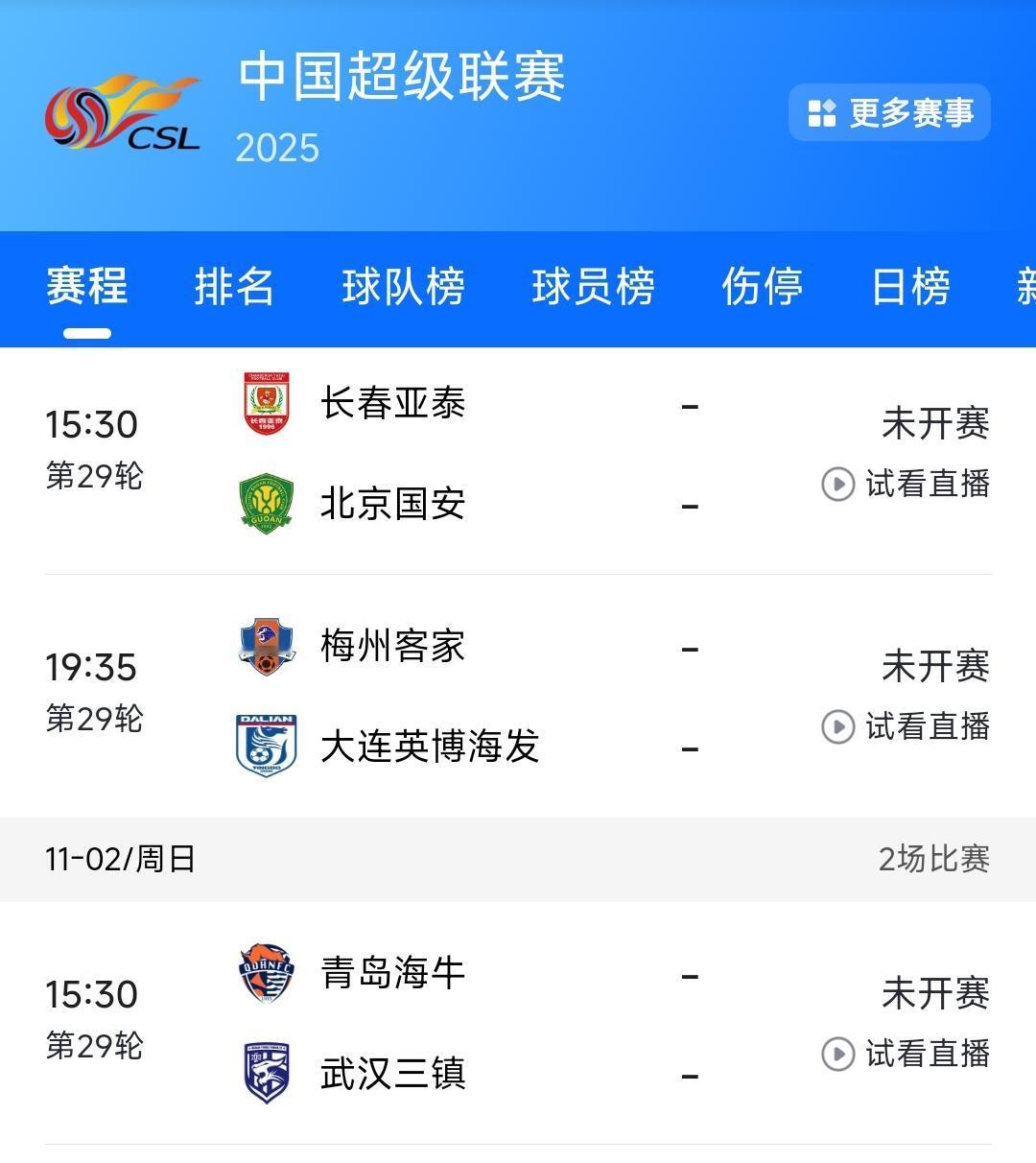The image size is (1036, 1163).
Task: Click the grid icon next to 更多赛事
Action: click(820, 111)
